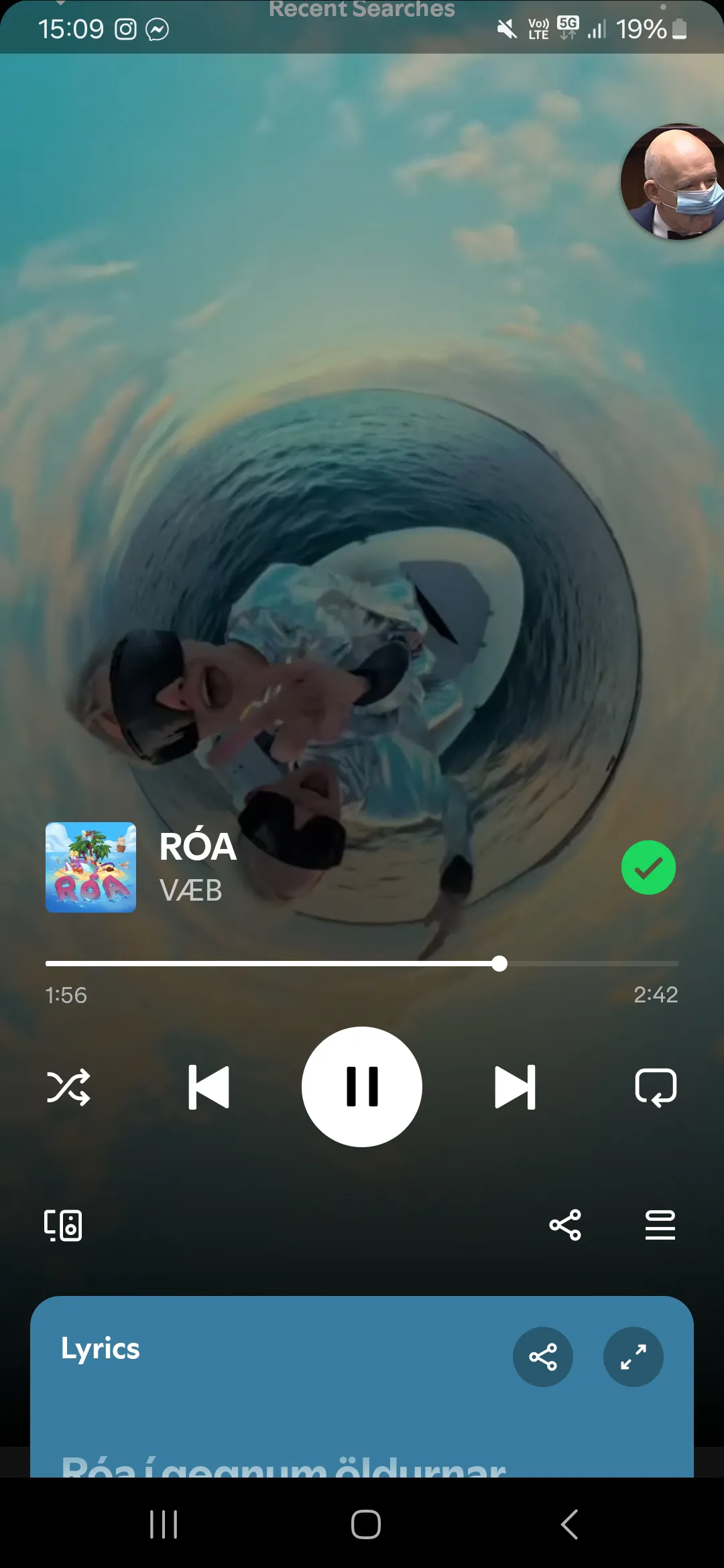This screenshot has width=724, height=1568.
Task: Remove RÓA from liked songs
Action: tap(648, 867)
